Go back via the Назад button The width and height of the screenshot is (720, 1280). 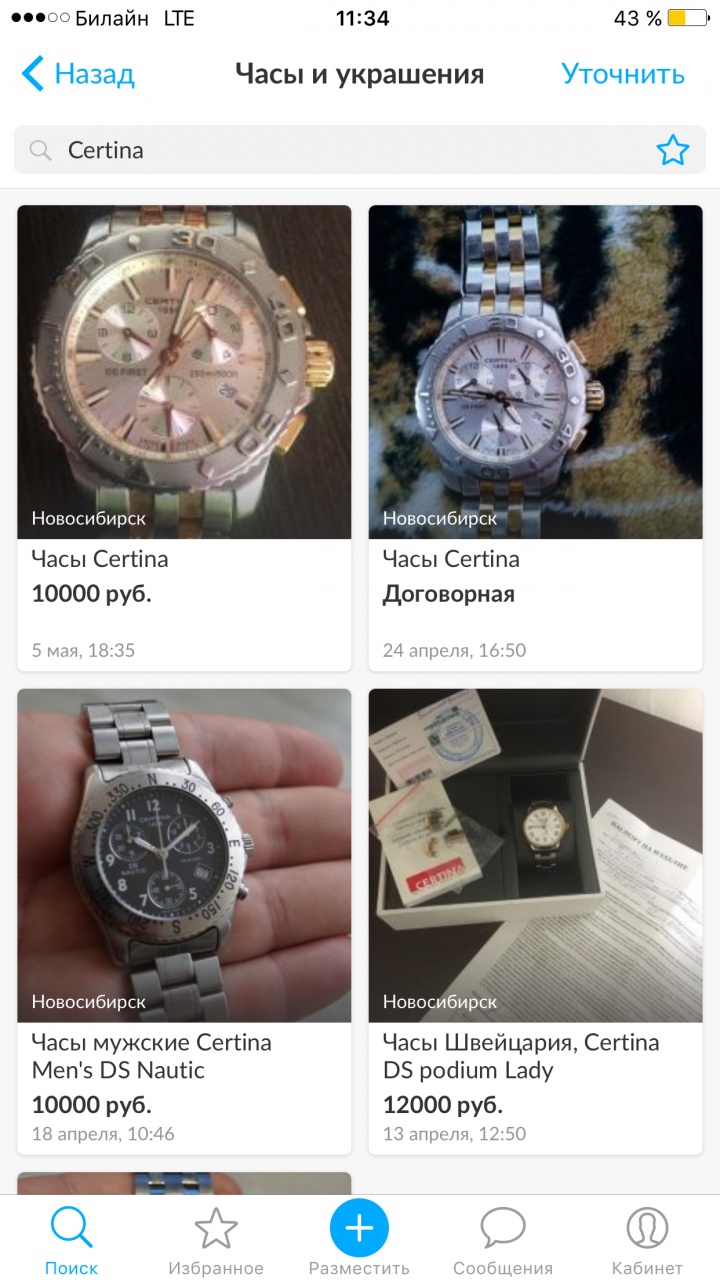pyautogui.click(x=78, y=74)
